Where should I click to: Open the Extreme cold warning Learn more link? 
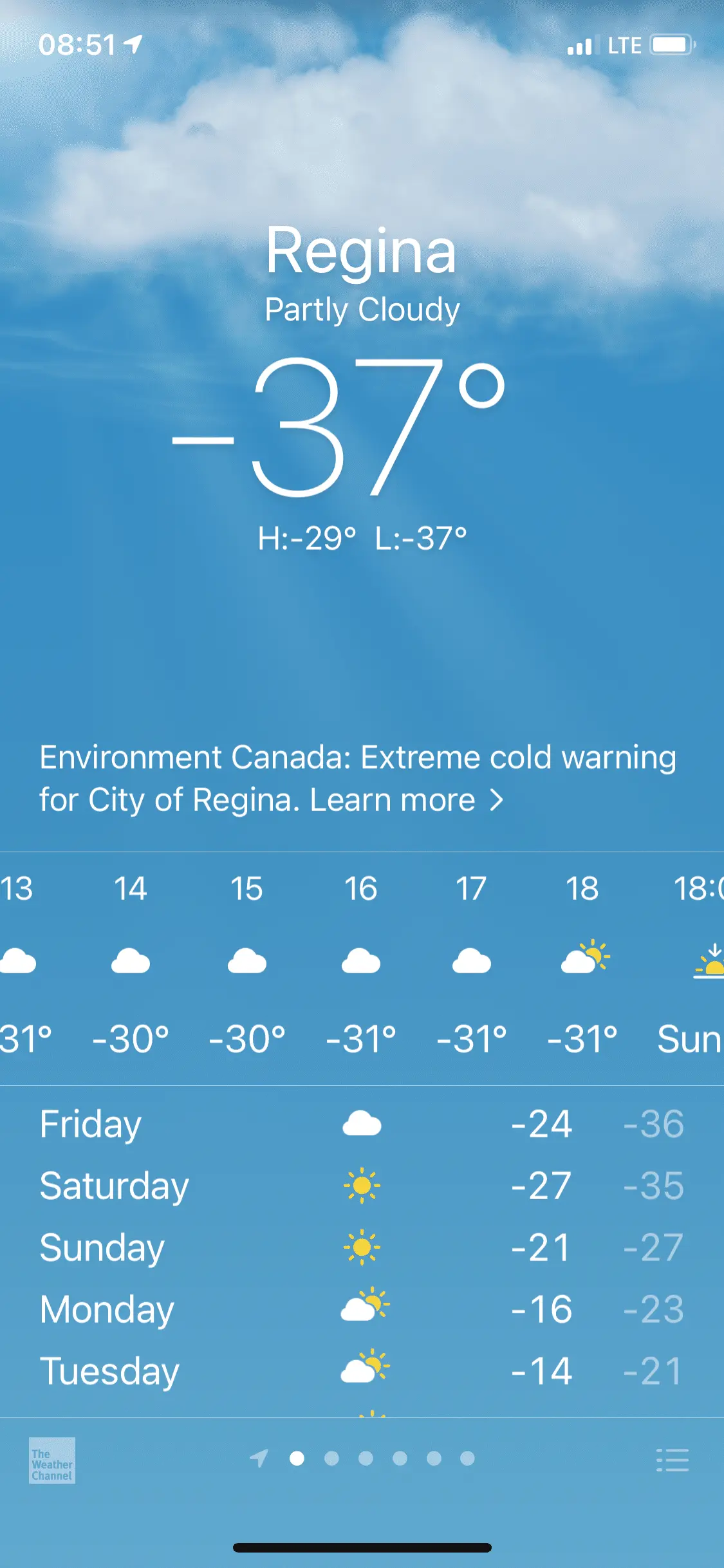click(x=405, y=800)
